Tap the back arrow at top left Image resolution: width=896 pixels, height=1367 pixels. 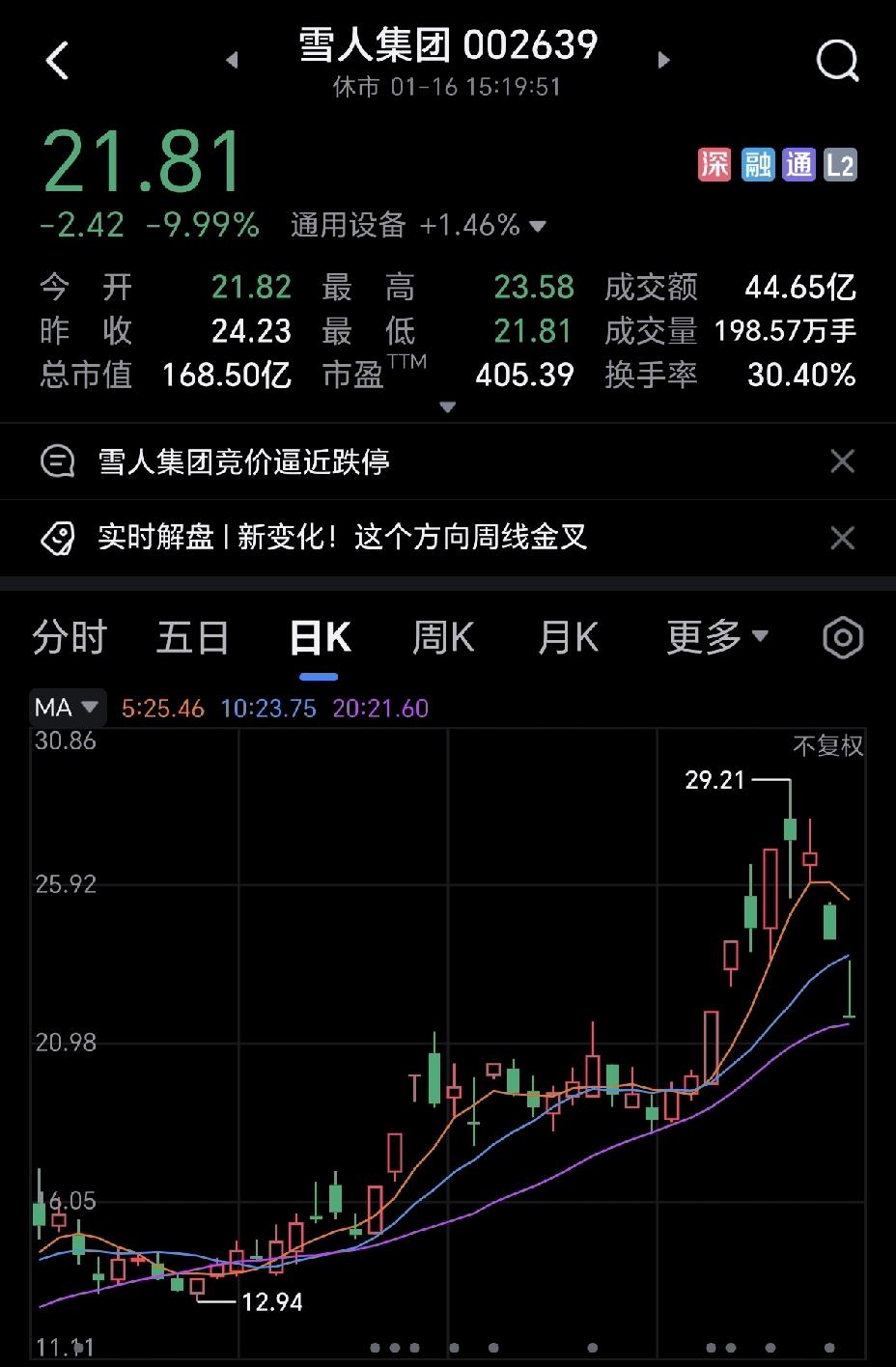point(58,60)
